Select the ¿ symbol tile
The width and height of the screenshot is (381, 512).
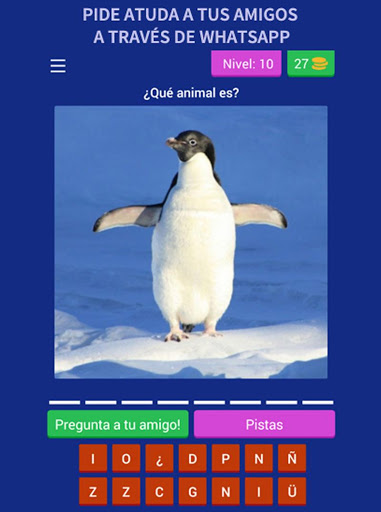pos(159,459)
